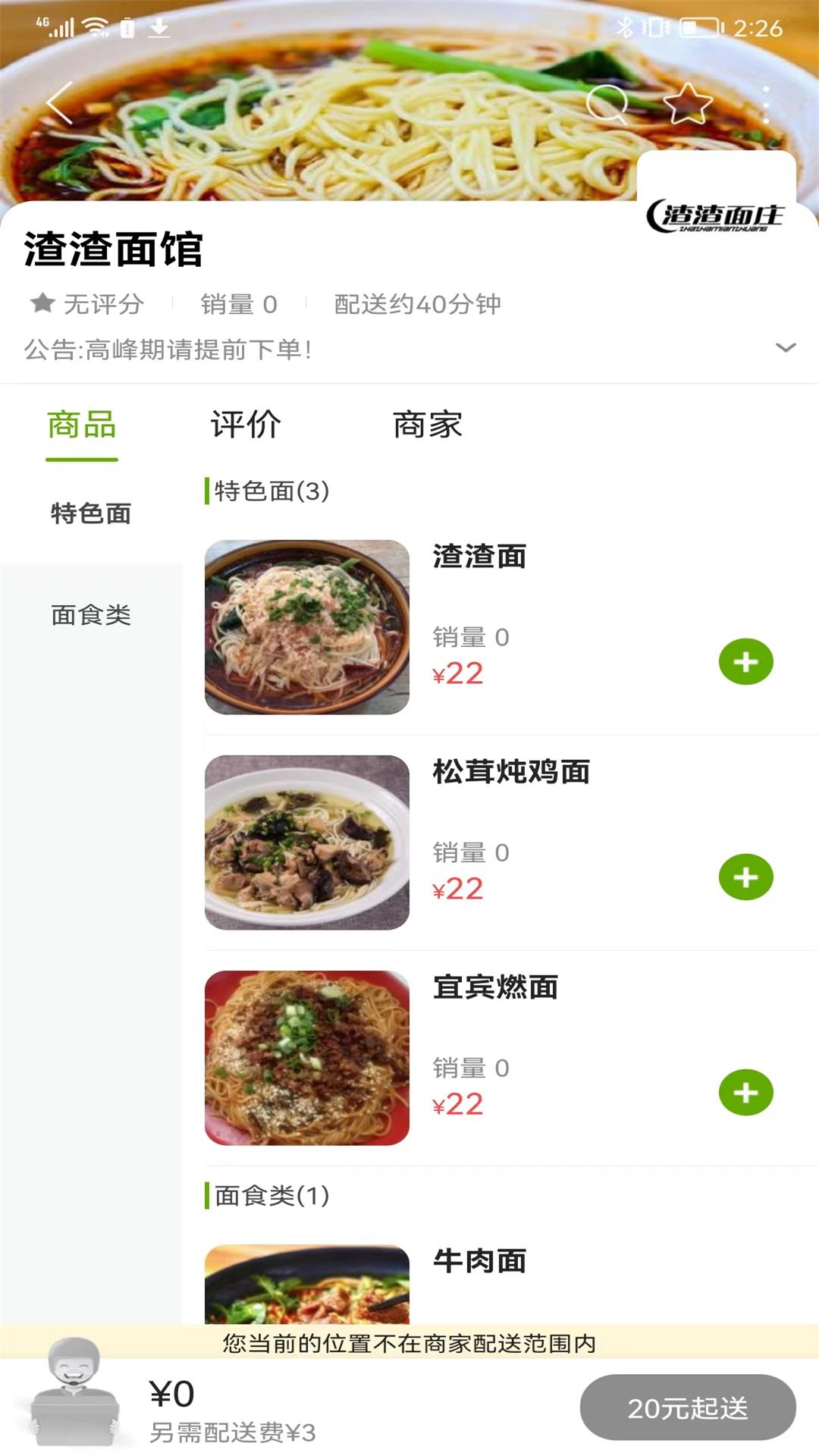Click the no-rating star icon
819x1456 pixels.
(x=42, y=303)
